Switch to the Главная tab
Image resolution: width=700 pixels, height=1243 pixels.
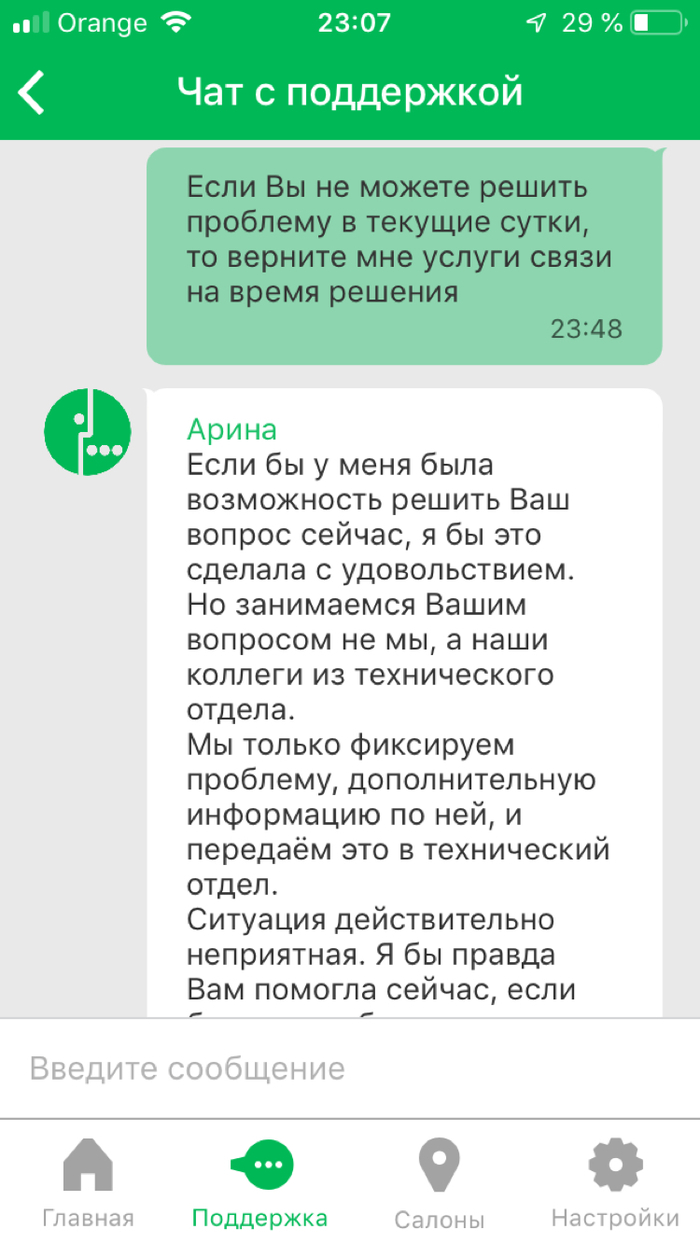[88, 1183]
